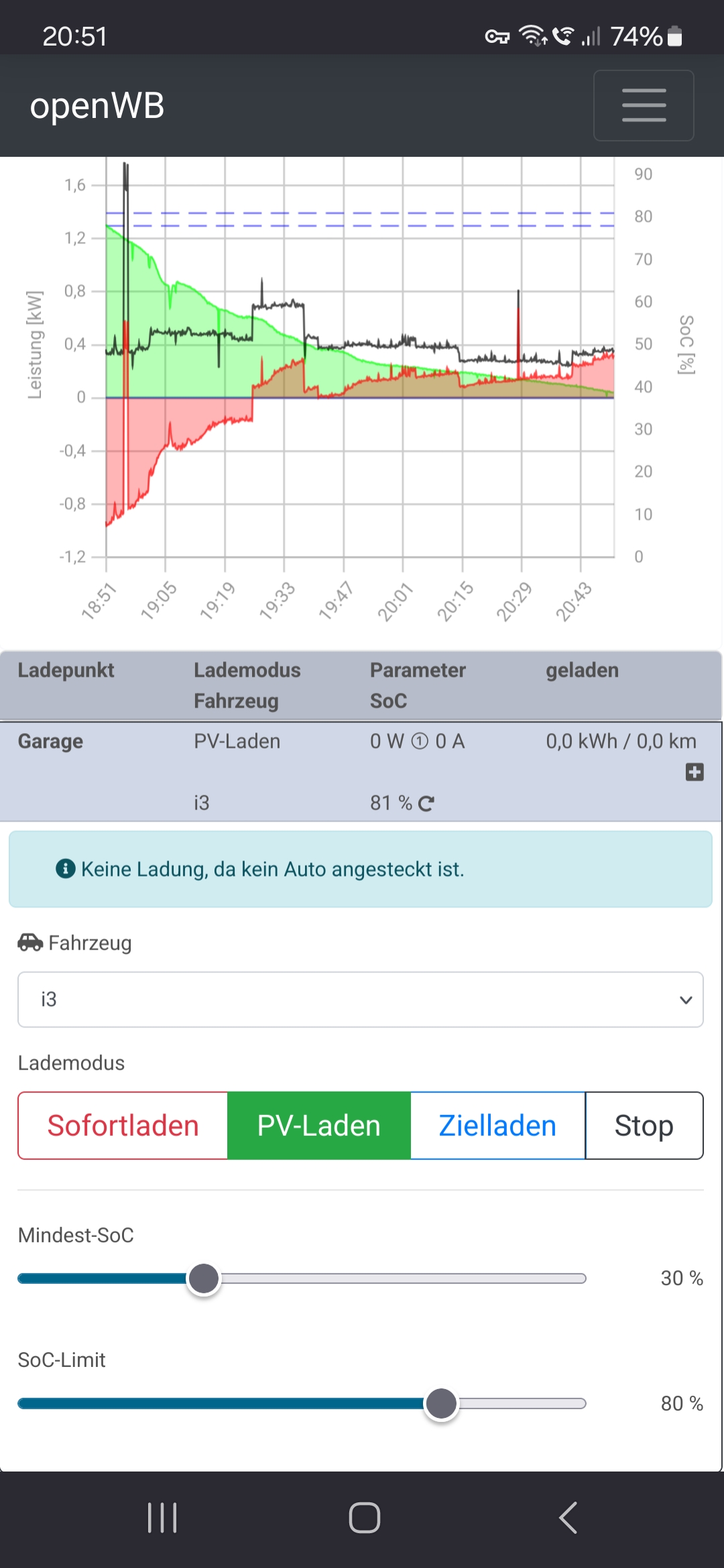Open the openWB hamburger menu

click(644, 105)
